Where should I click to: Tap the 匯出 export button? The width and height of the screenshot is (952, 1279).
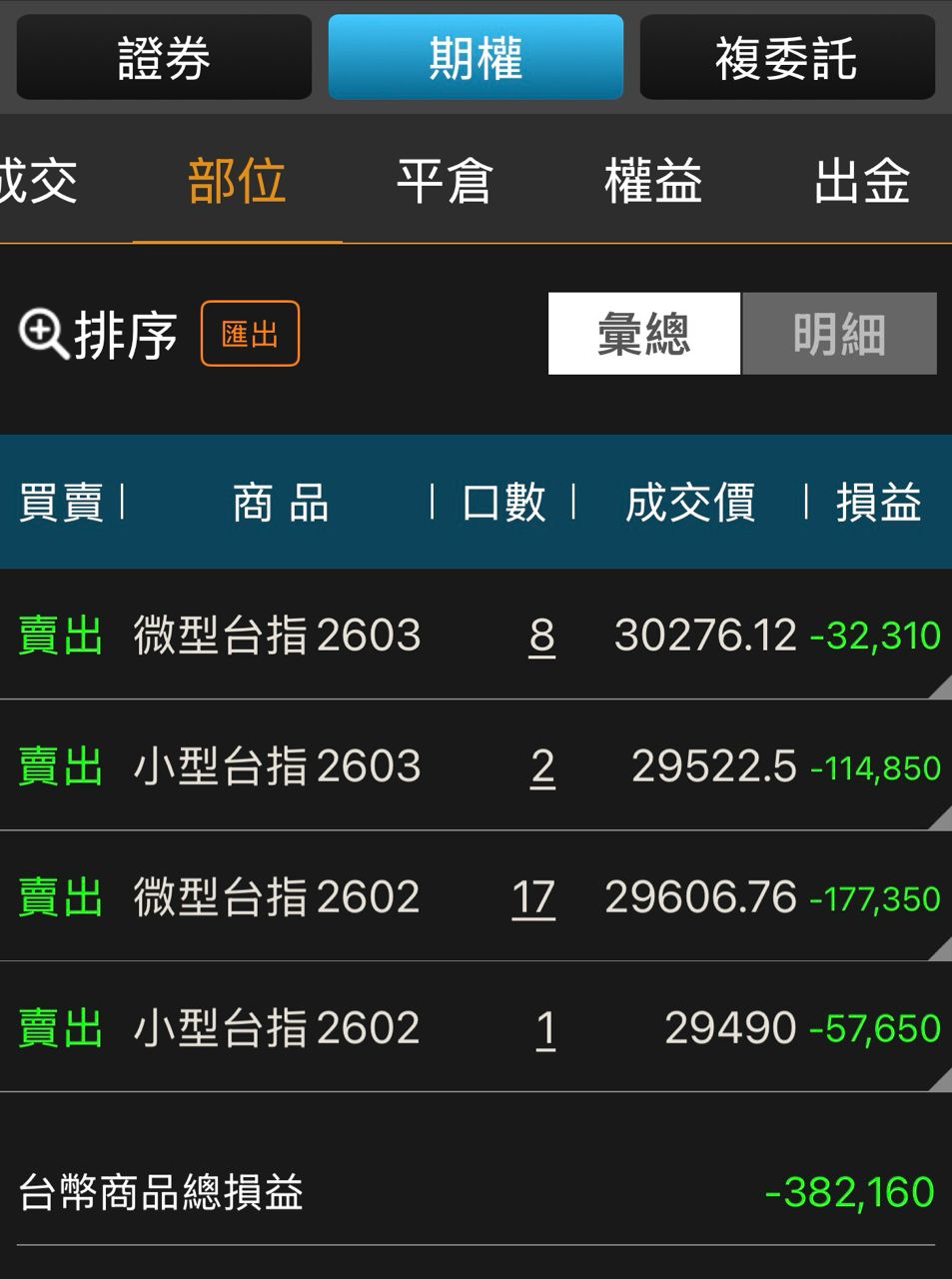pyautogui.click(x=250, y=334)
